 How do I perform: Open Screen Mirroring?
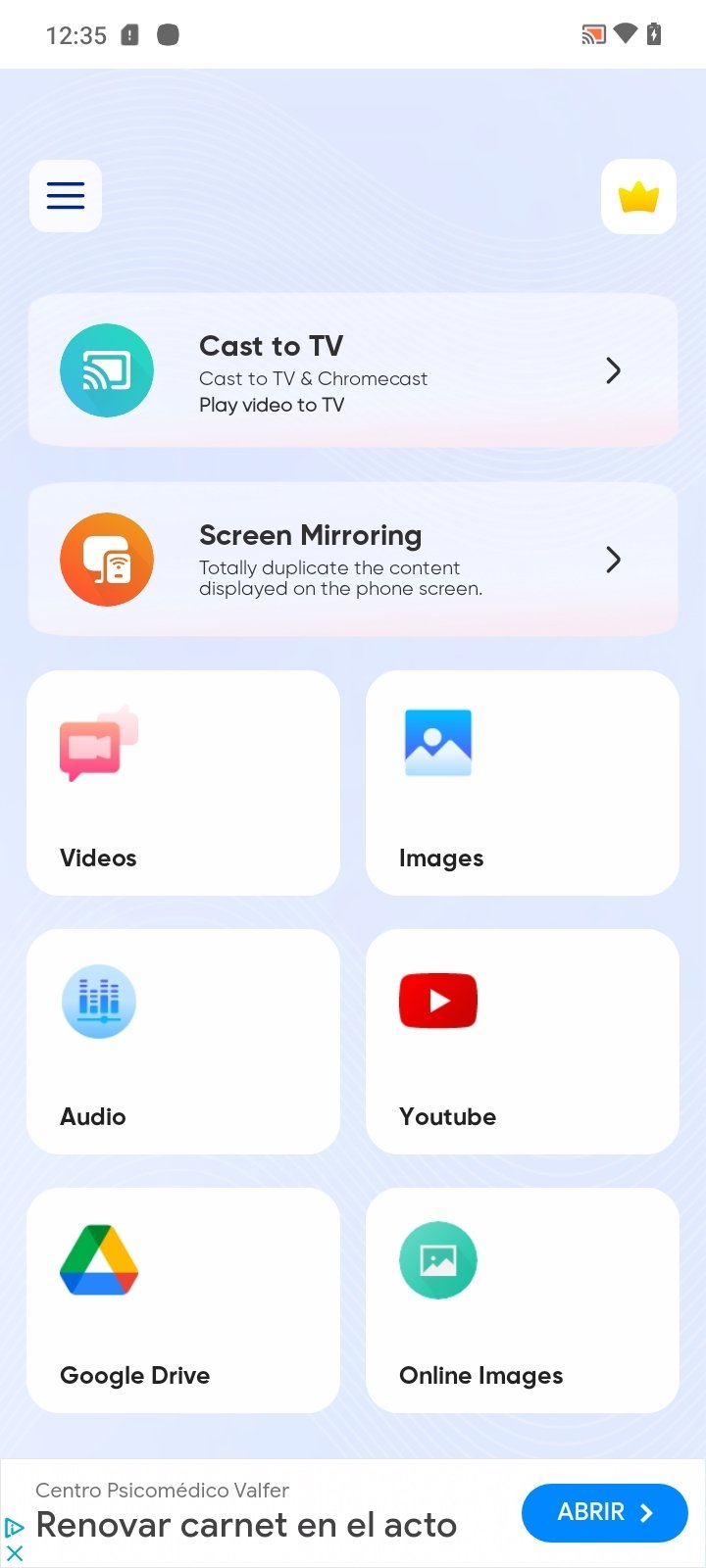pyautogui.click(x=353, y=560)
